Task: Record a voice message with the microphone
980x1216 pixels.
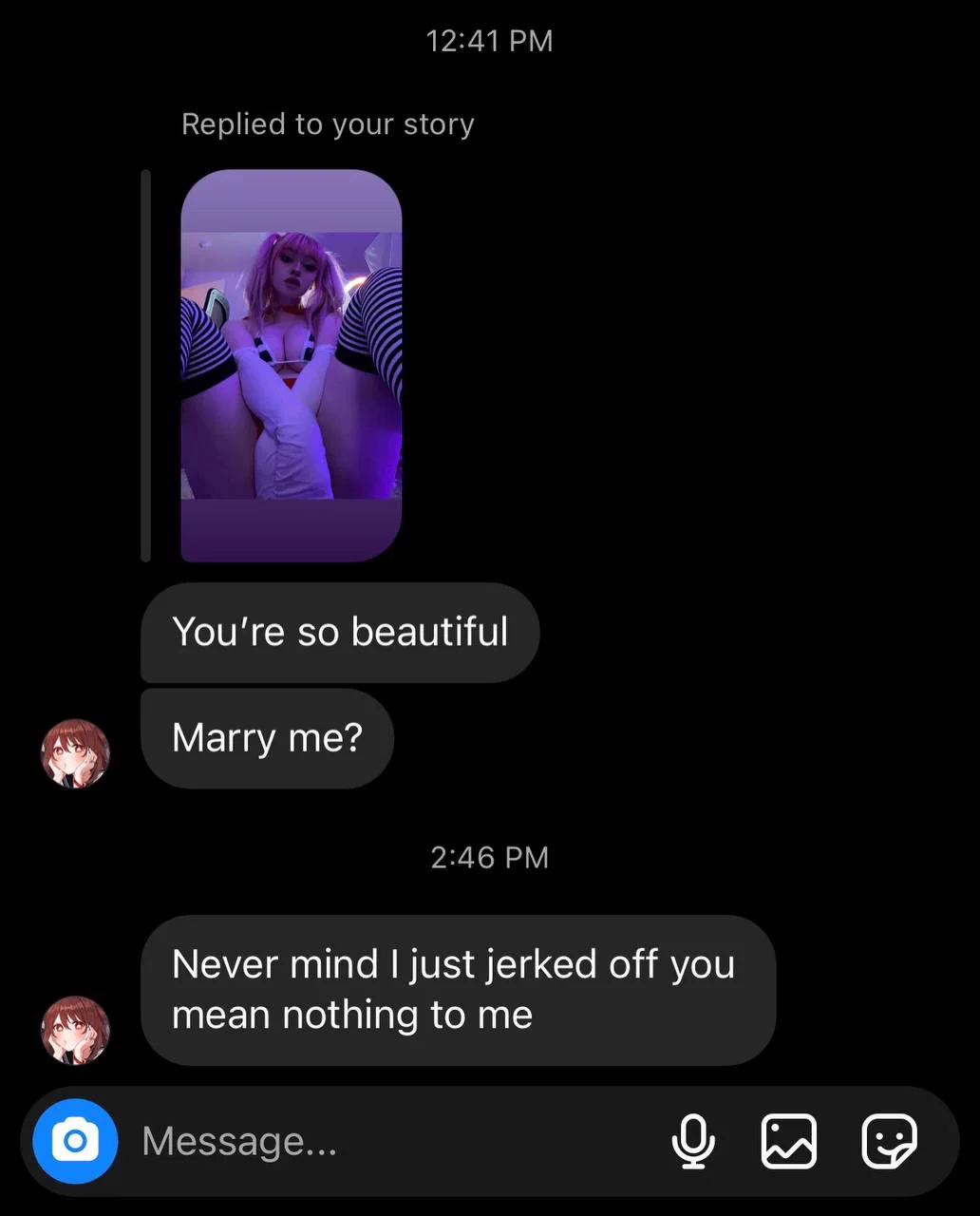Action: 693,1141
